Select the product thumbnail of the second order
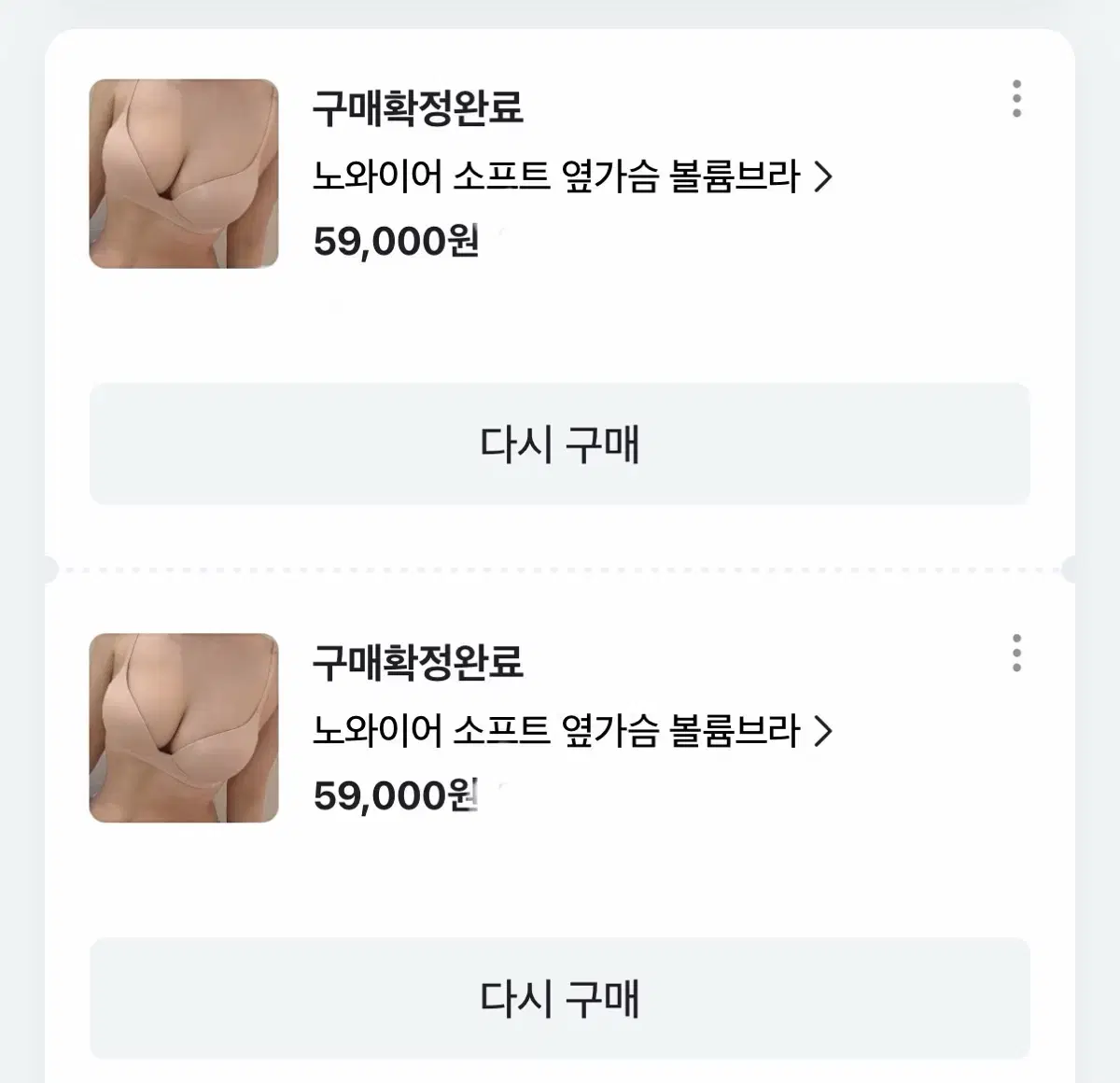Screen dimensions: 1120x1083 pos(184,728)
